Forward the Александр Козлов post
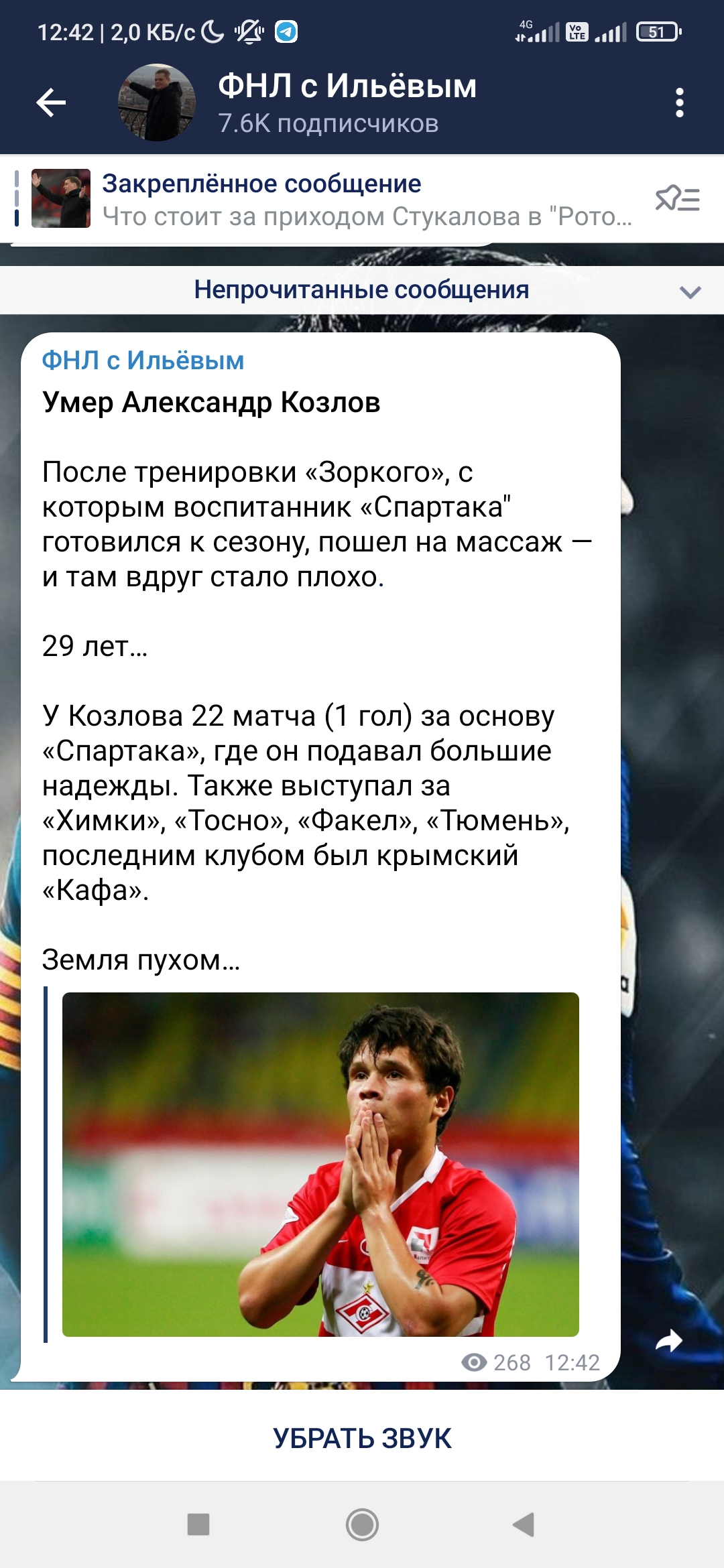 point(668,1341)
